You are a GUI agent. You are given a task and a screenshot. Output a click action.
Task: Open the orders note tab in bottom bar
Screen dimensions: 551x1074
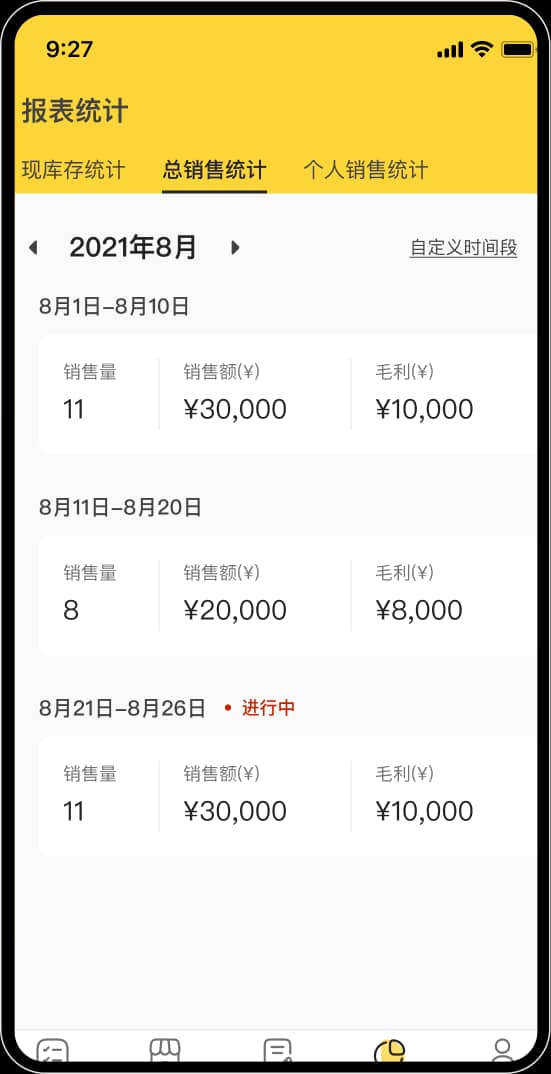tap(278, 1050)
